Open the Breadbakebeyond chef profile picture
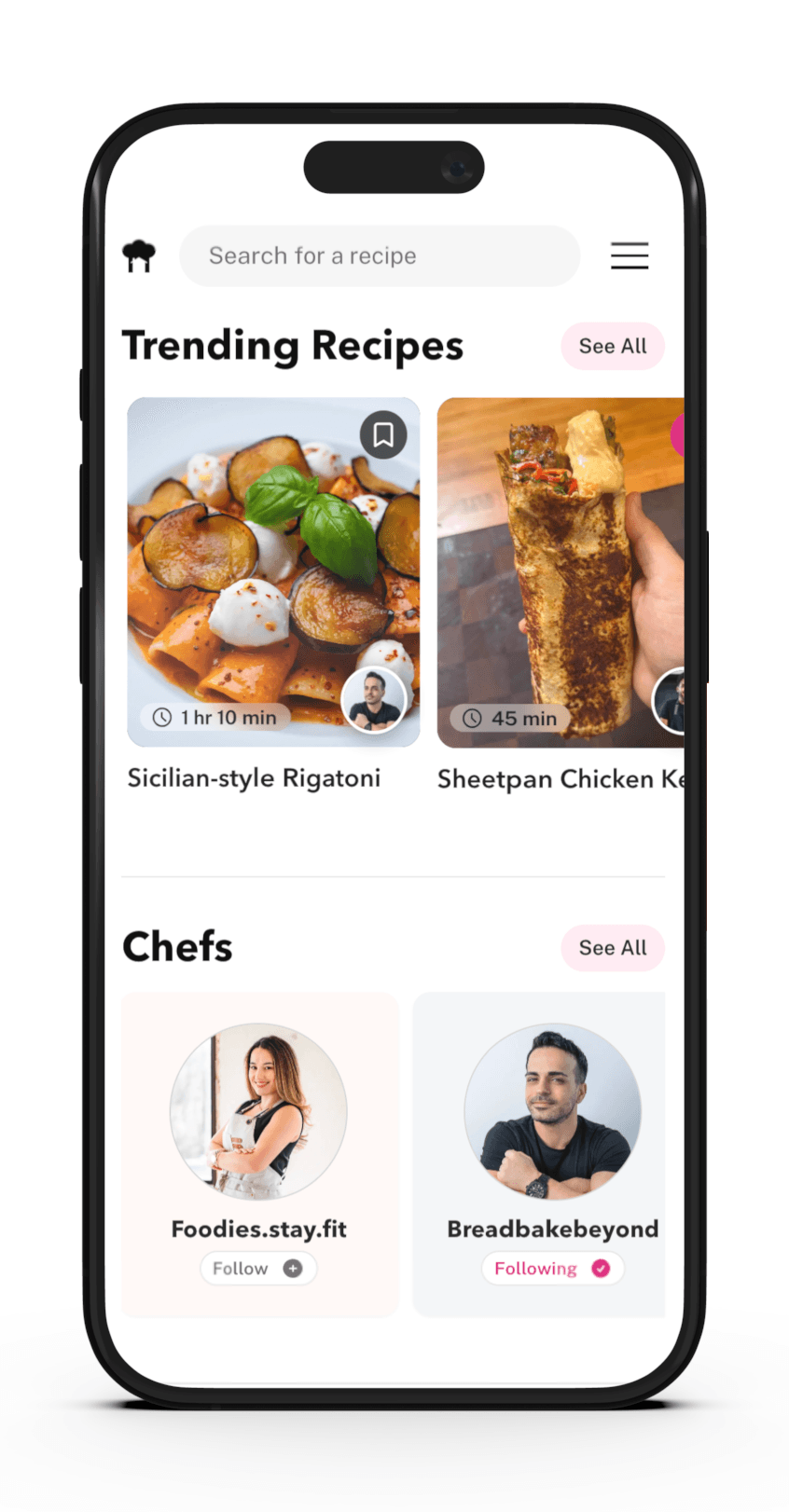 (552, 1111)
